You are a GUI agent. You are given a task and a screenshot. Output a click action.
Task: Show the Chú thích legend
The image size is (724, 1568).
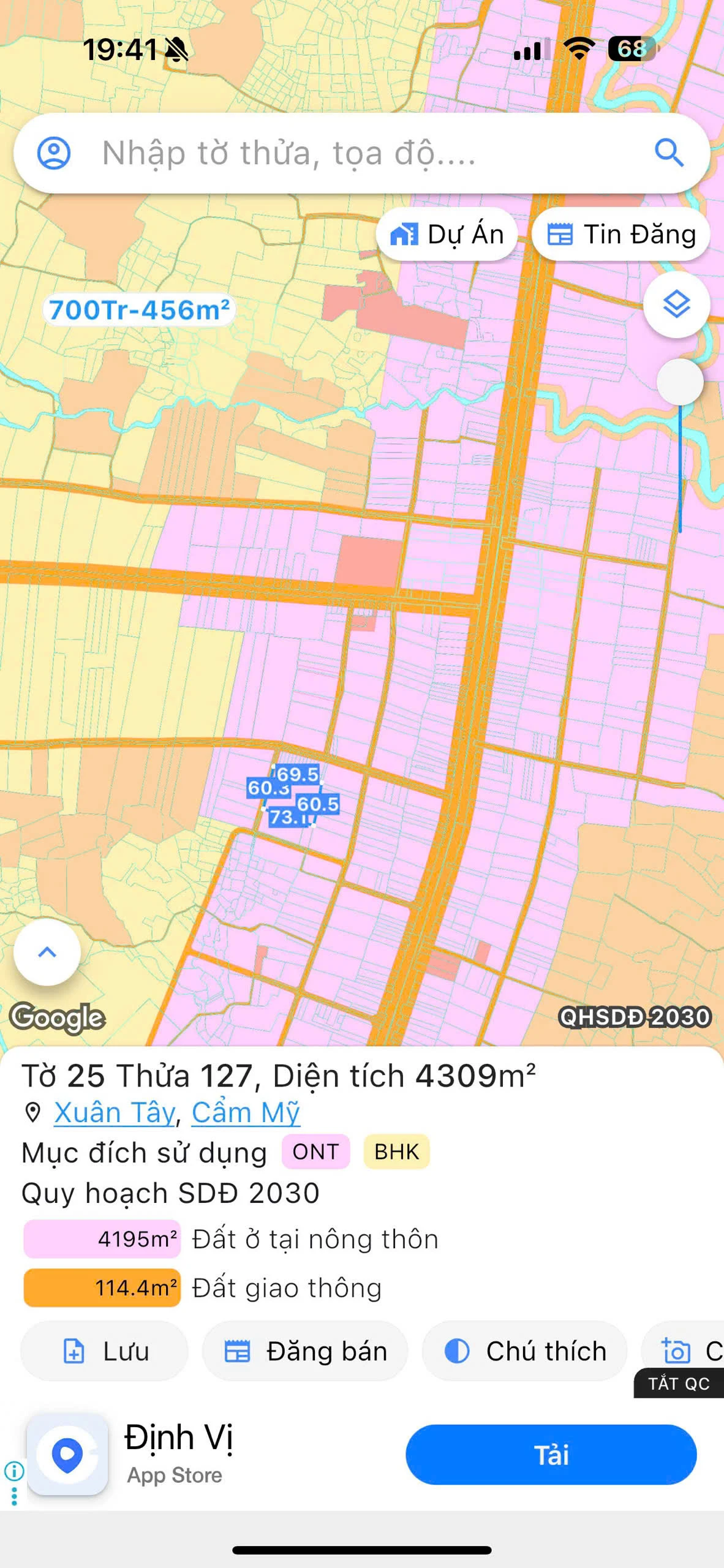pos(525,1351)
